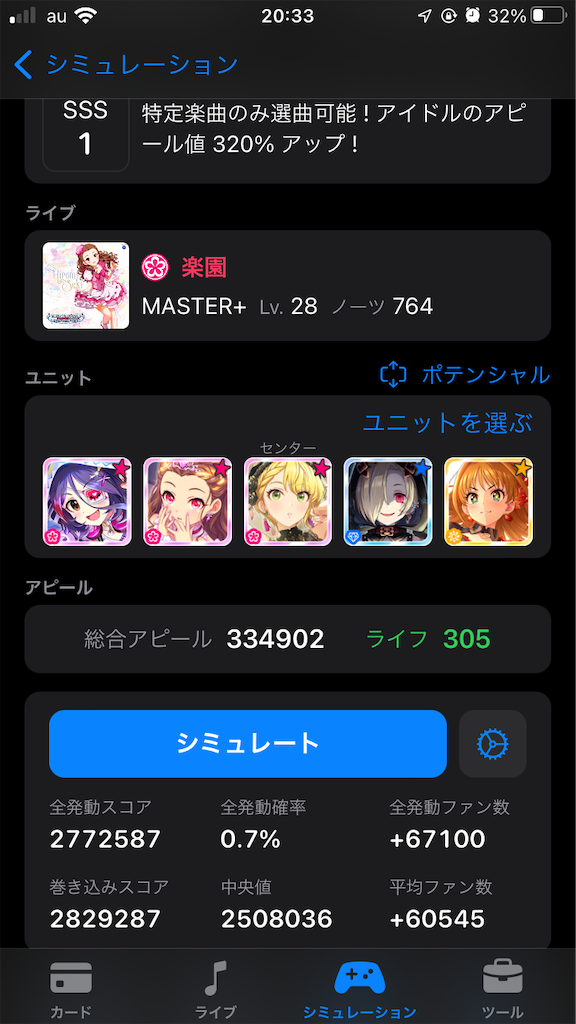
Task: Switch to the ツール tab
Action: [x=502, y=987]
